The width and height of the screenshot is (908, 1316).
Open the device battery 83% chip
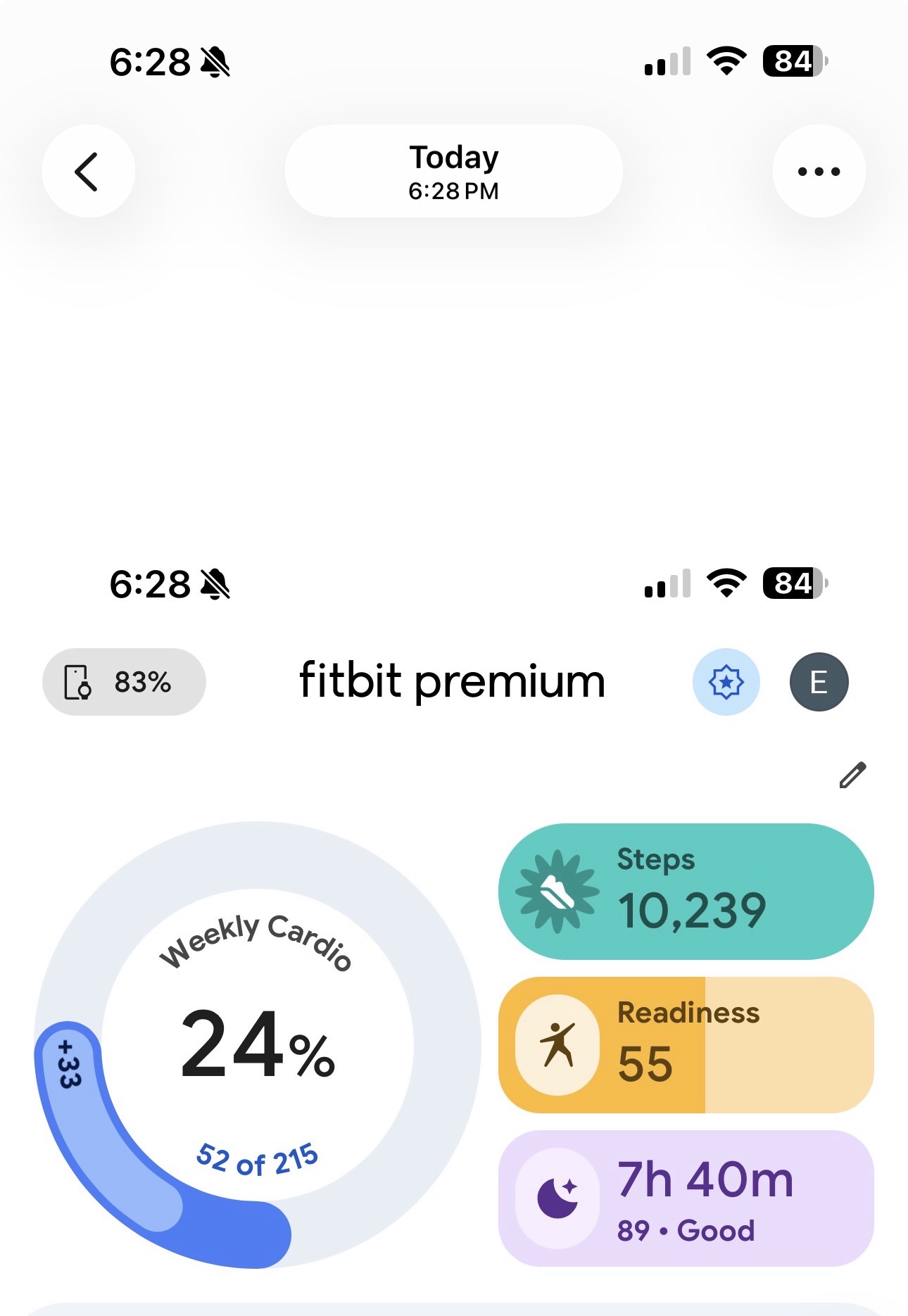[x=124, y=682]
